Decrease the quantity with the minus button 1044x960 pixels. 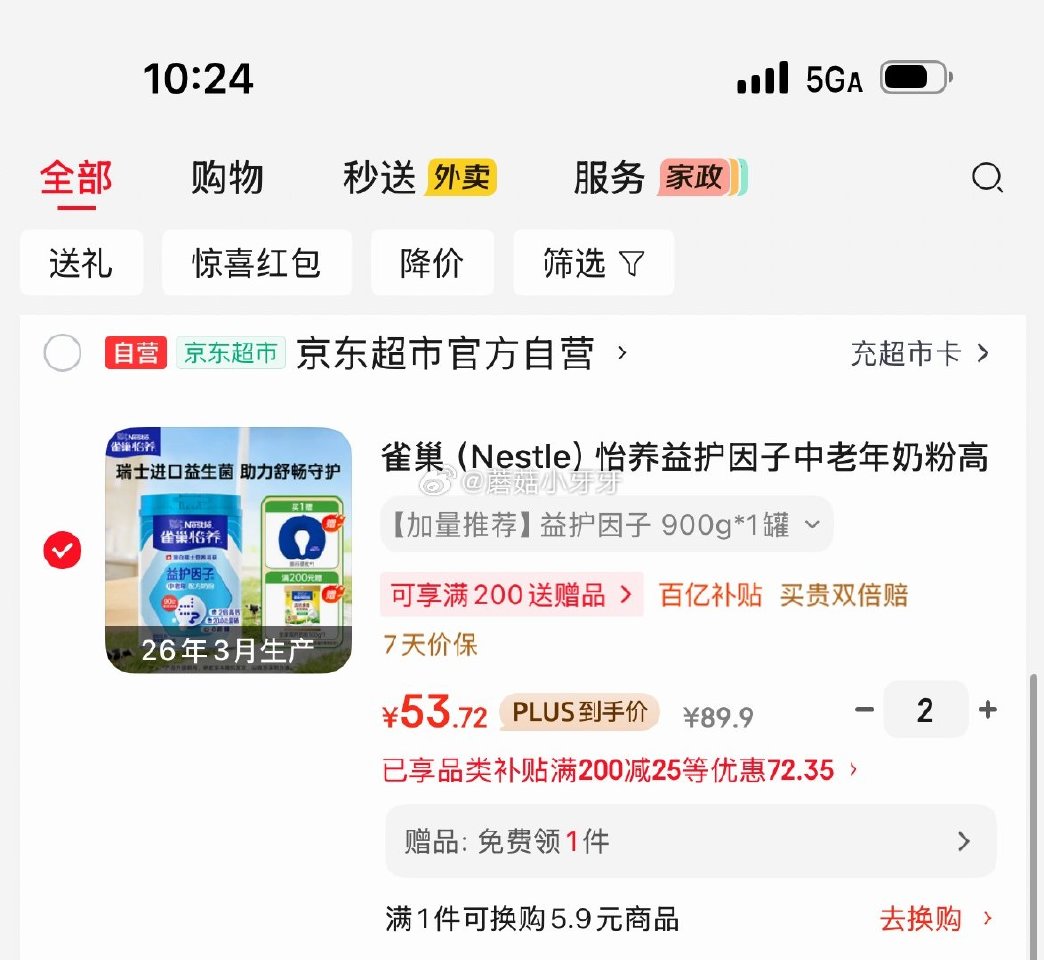click(x=865, y=710)
